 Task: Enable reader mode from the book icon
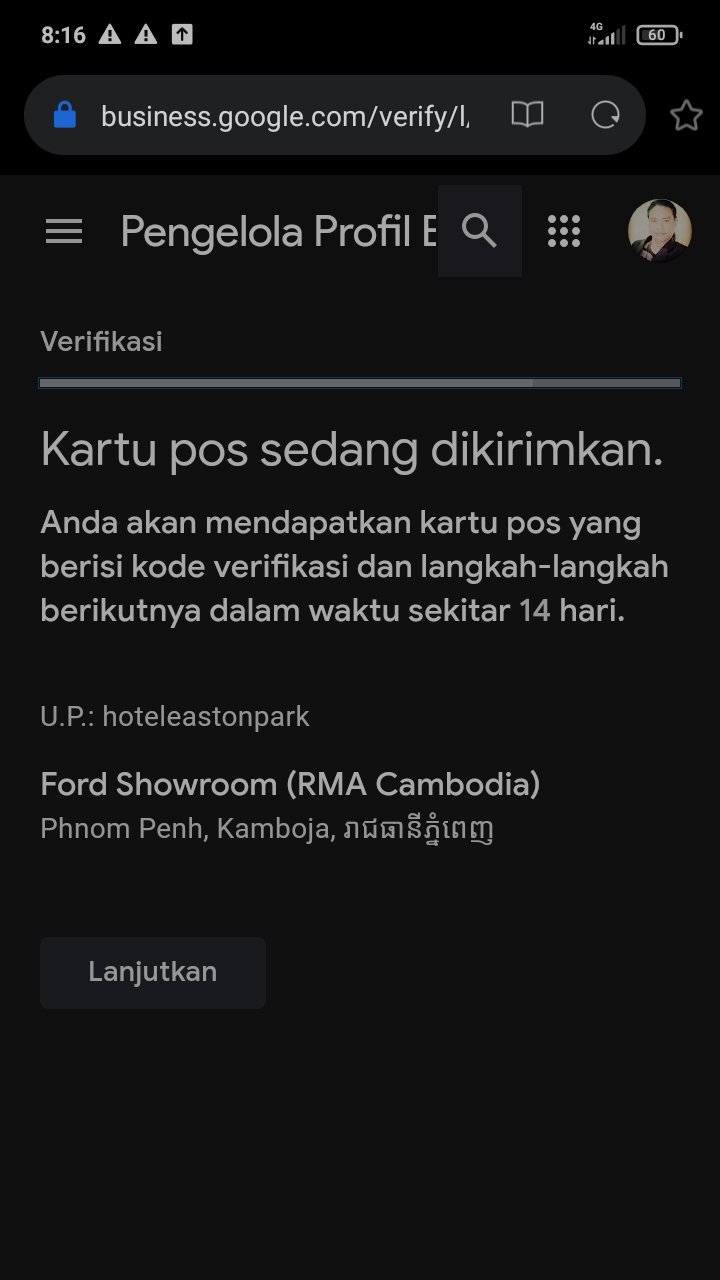(x=527, y=115)
